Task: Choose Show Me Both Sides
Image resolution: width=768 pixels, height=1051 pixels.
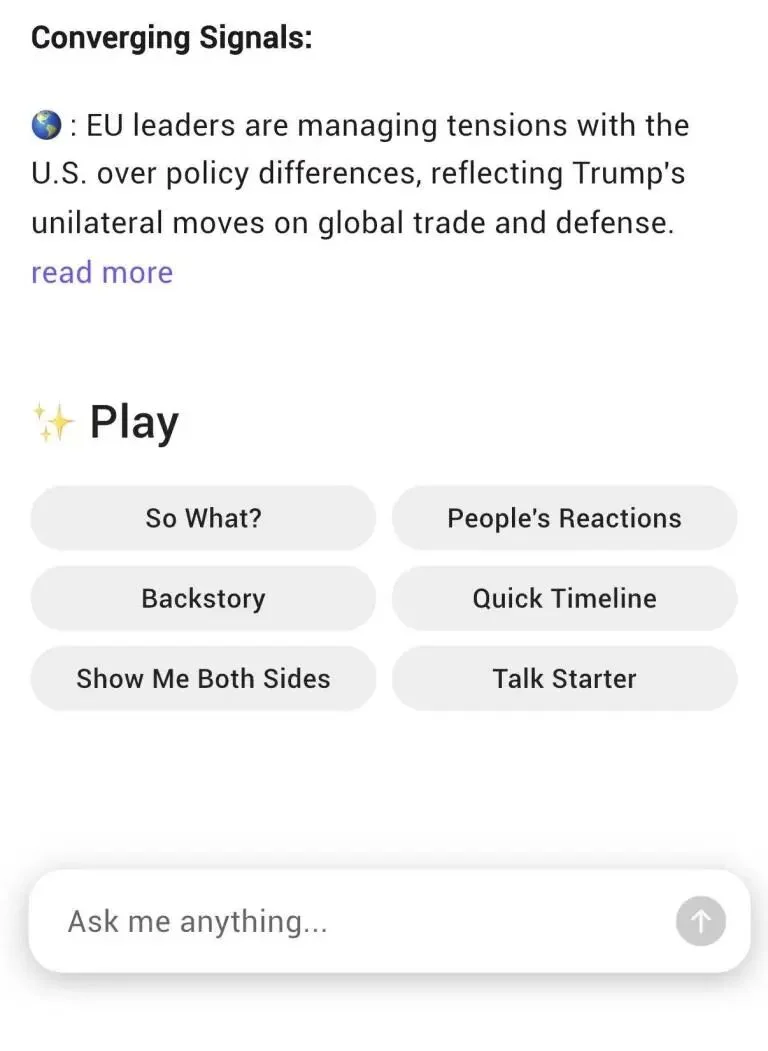Action: pyautogui.click(x=203, y=678)
